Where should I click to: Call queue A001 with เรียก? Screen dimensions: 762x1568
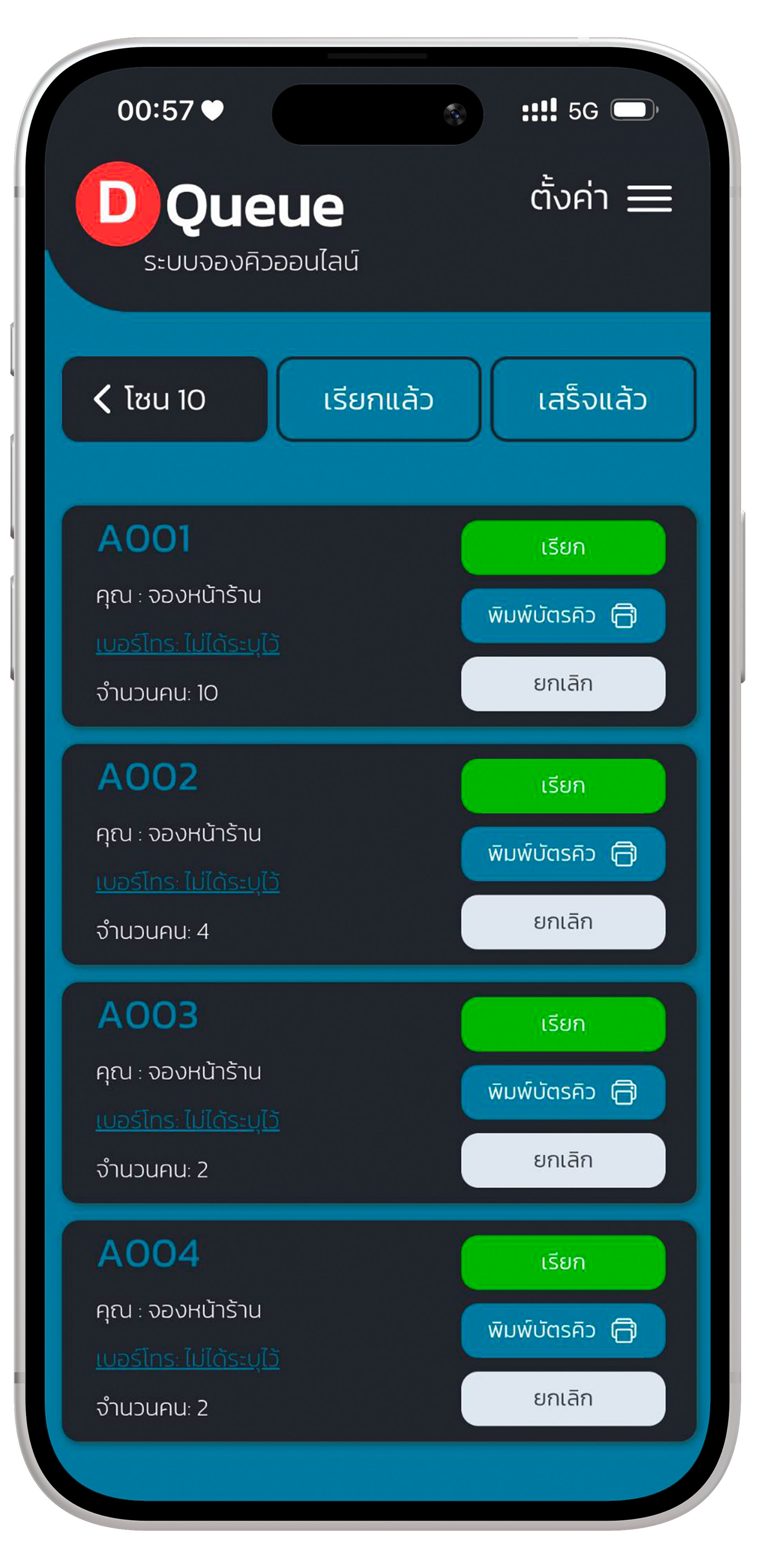563,547
